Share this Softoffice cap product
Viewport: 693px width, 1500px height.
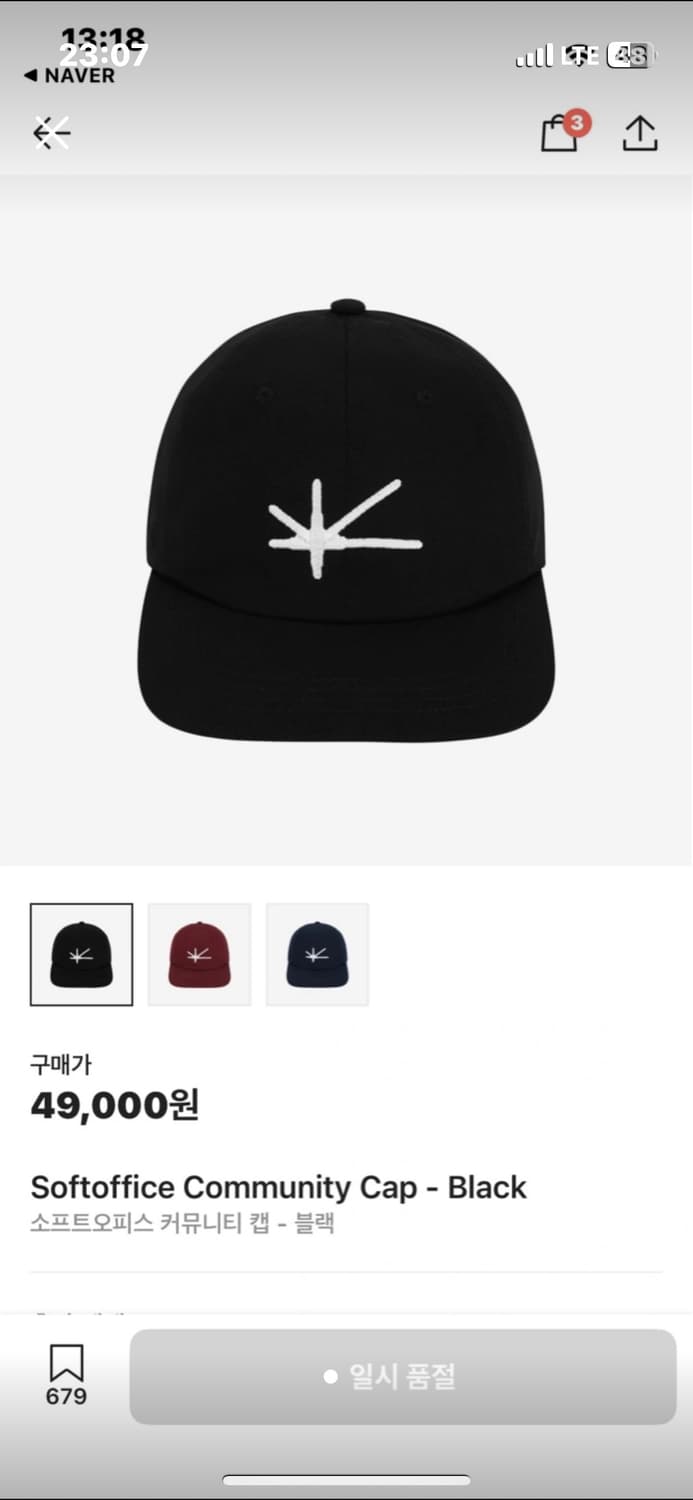(x=640, y=134)
